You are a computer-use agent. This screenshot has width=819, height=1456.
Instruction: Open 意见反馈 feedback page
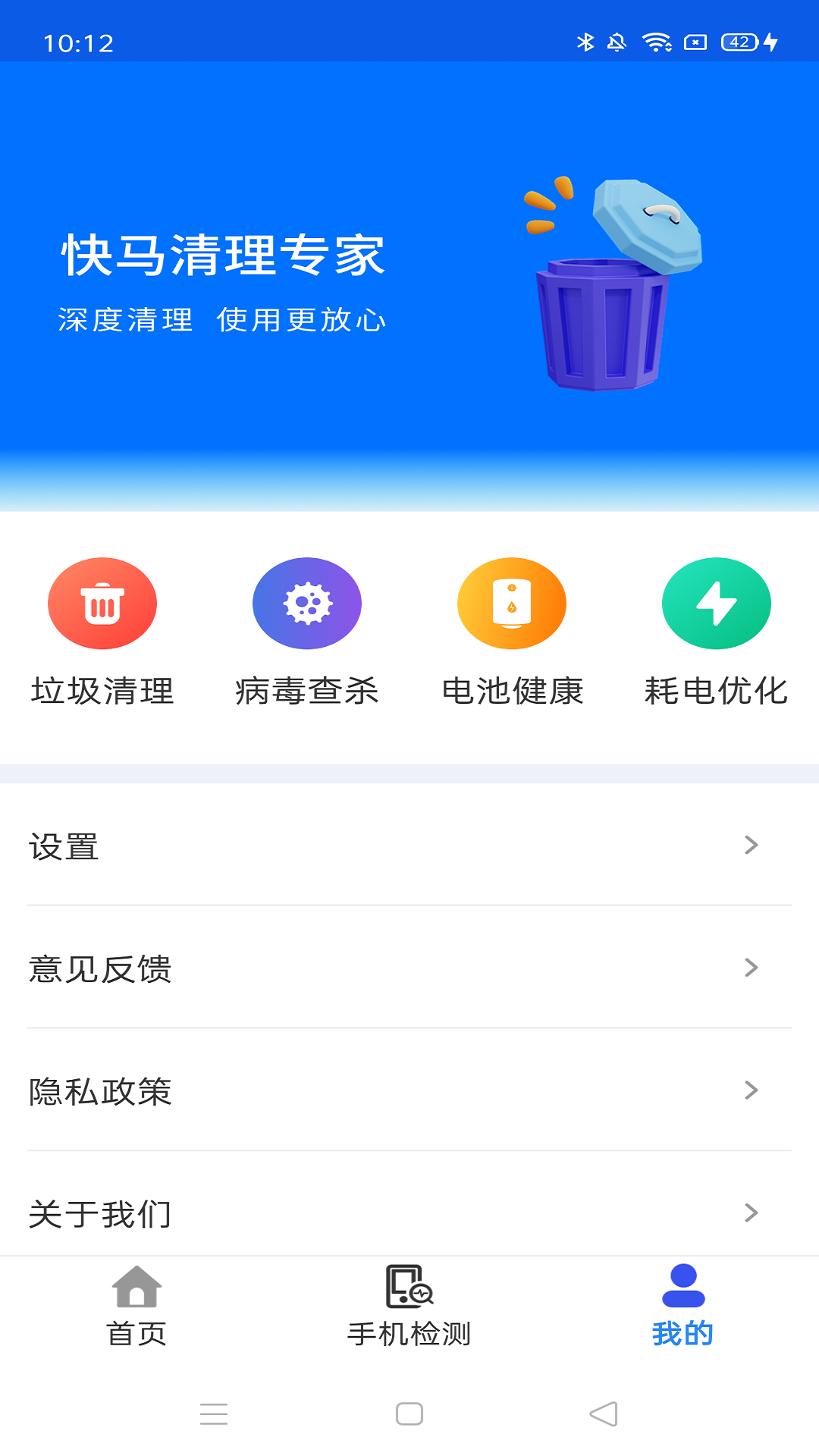pos(409,968)
